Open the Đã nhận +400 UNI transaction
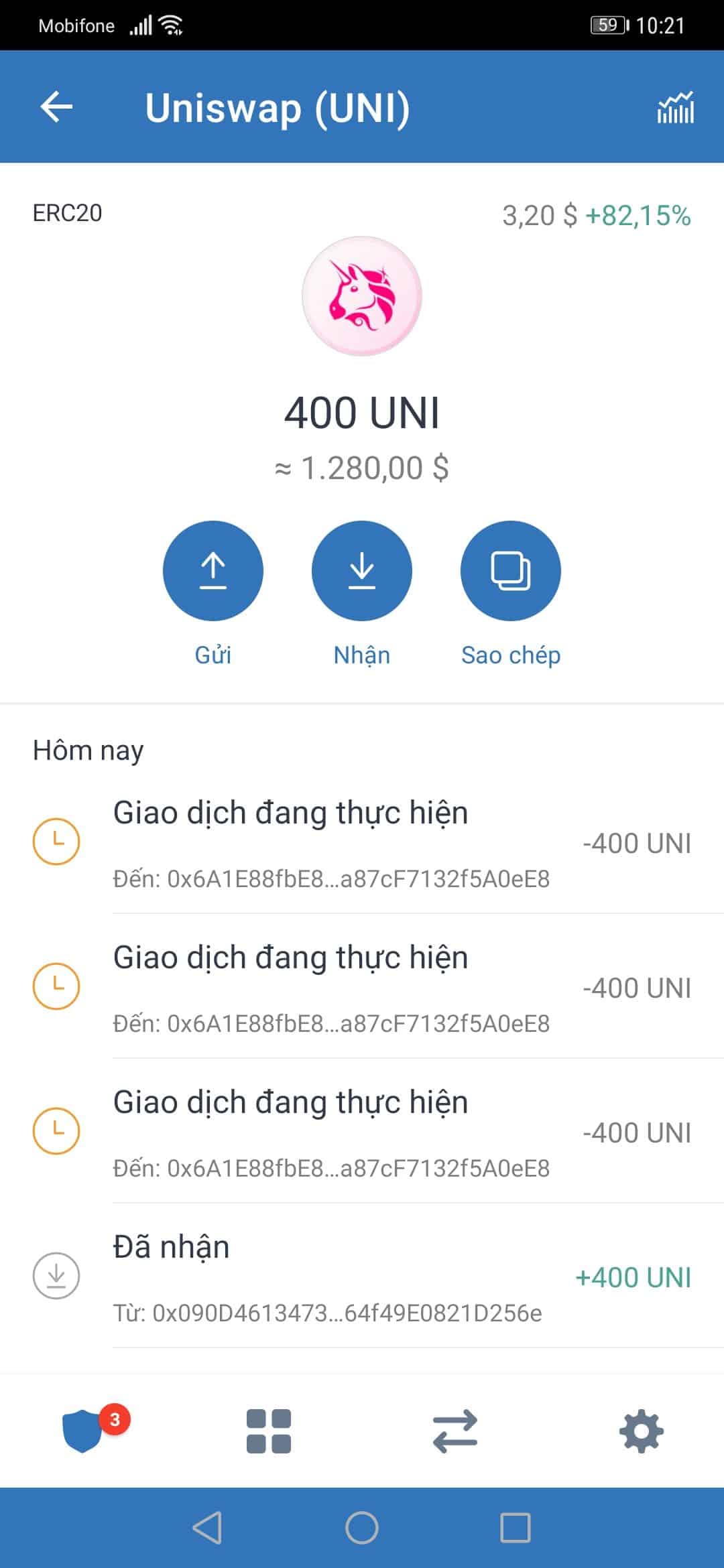 coord(362,1276)
